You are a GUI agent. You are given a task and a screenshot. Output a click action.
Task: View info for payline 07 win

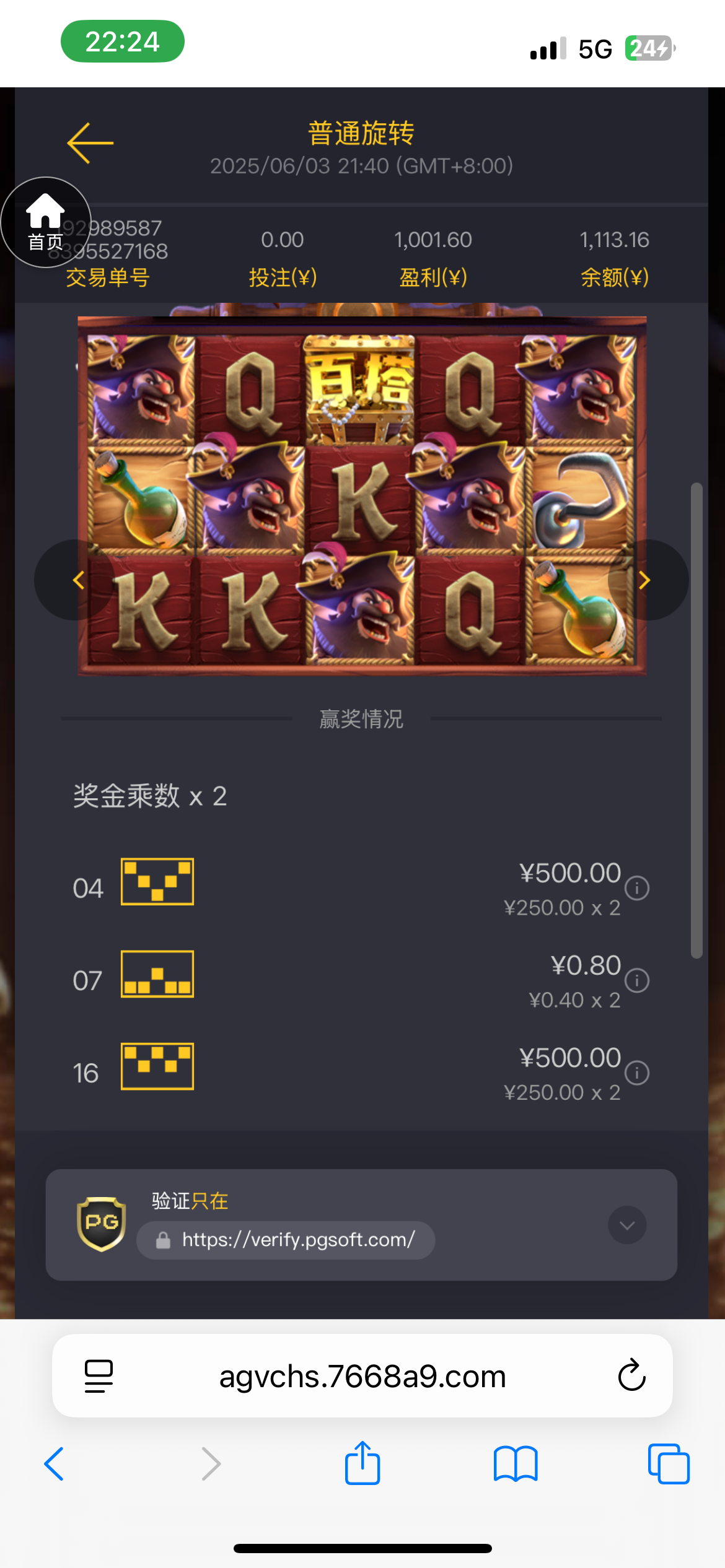[x=636, y=980]
